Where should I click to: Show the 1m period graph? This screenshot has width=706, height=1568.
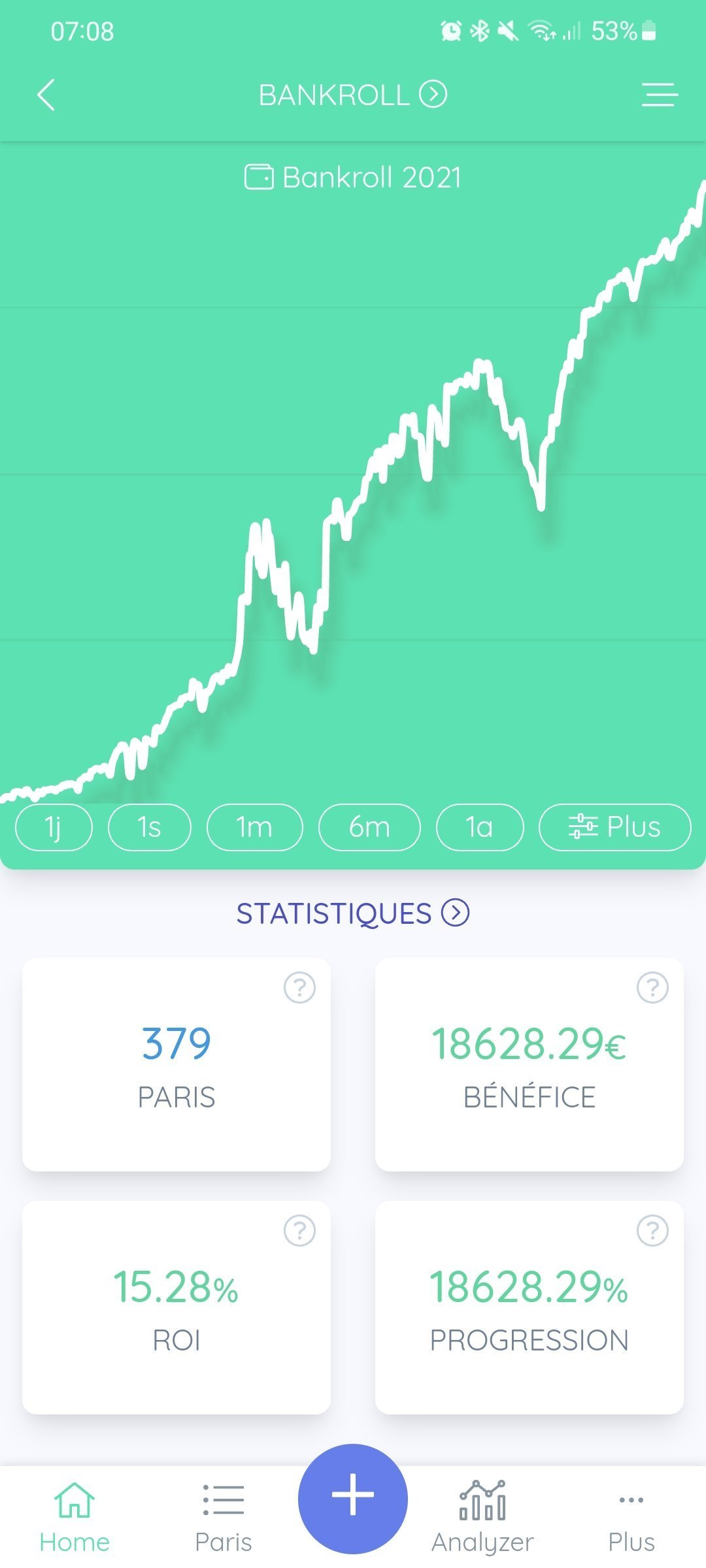coord(255,827)
